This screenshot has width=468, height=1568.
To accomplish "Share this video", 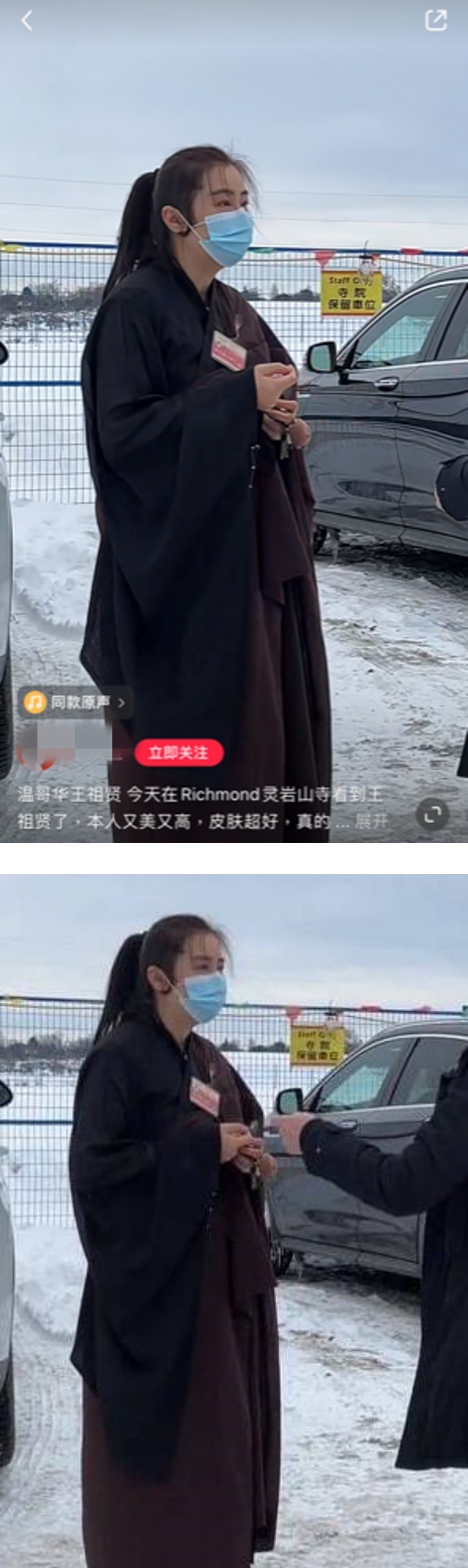I will pyautogui.click(x=436, y=20).
